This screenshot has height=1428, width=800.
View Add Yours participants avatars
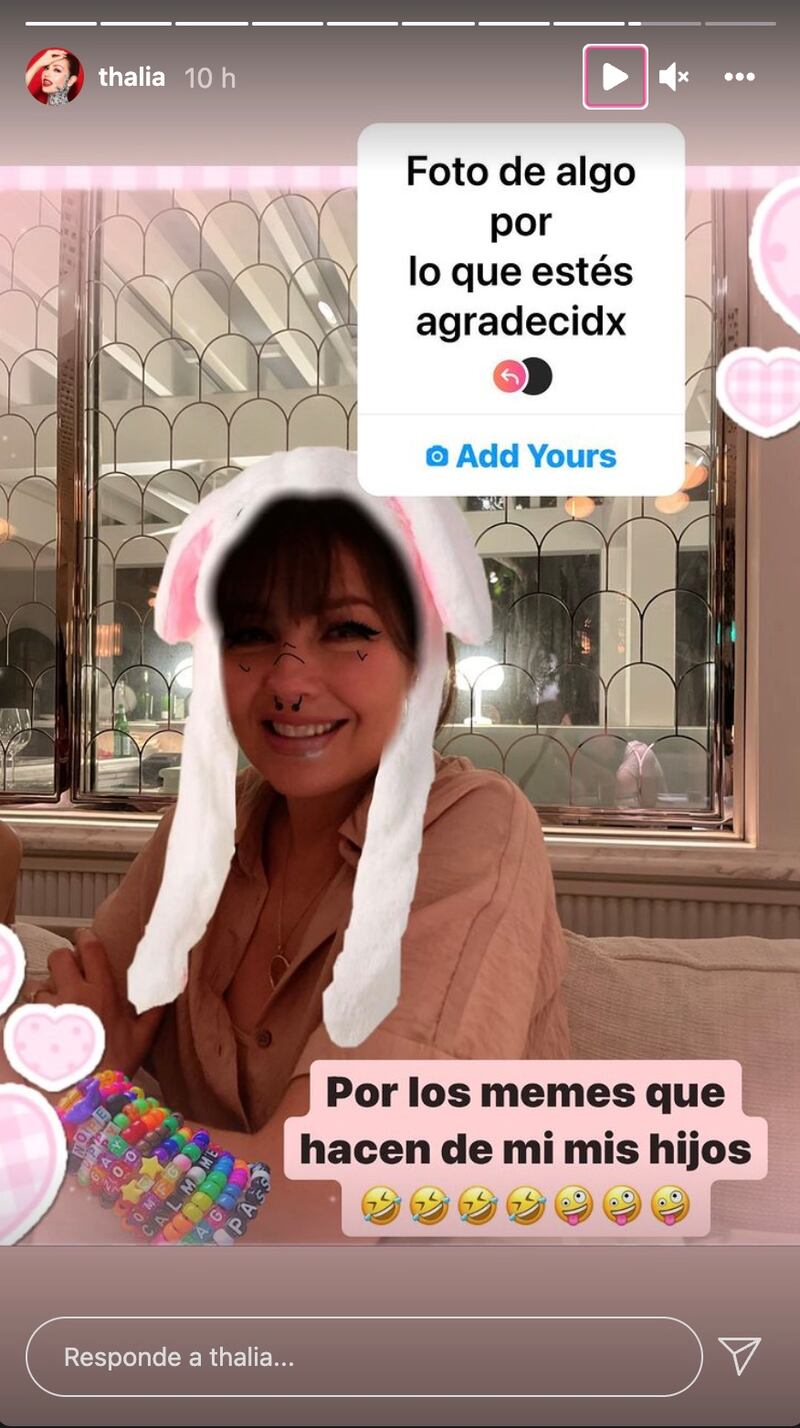coord(521,376)
